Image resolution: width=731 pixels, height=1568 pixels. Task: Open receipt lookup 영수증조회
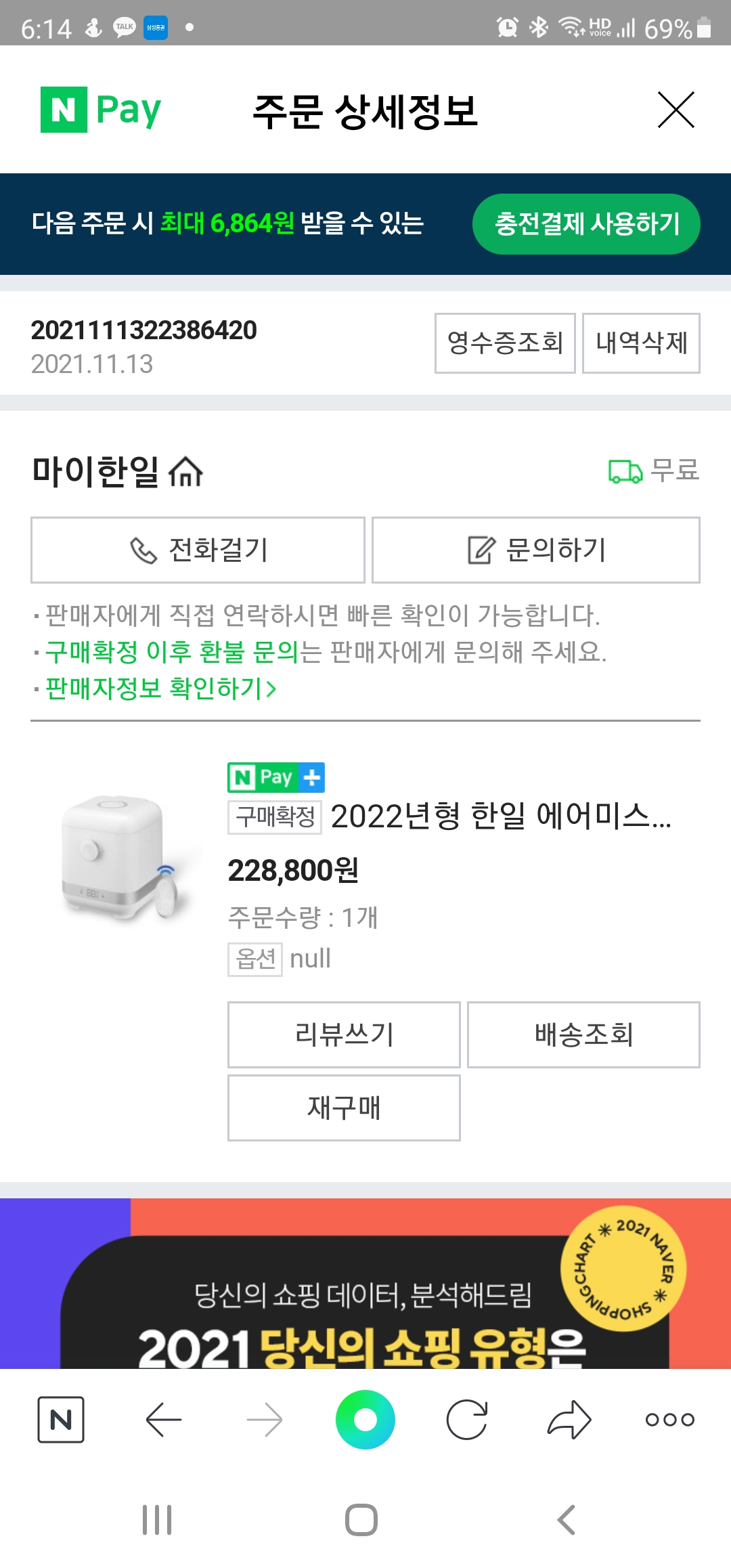[x=505, y=343]
